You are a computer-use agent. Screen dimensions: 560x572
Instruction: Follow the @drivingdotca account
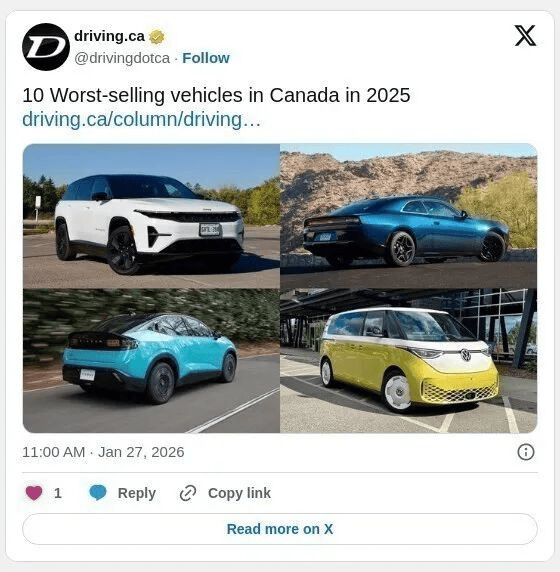[206, 58]
